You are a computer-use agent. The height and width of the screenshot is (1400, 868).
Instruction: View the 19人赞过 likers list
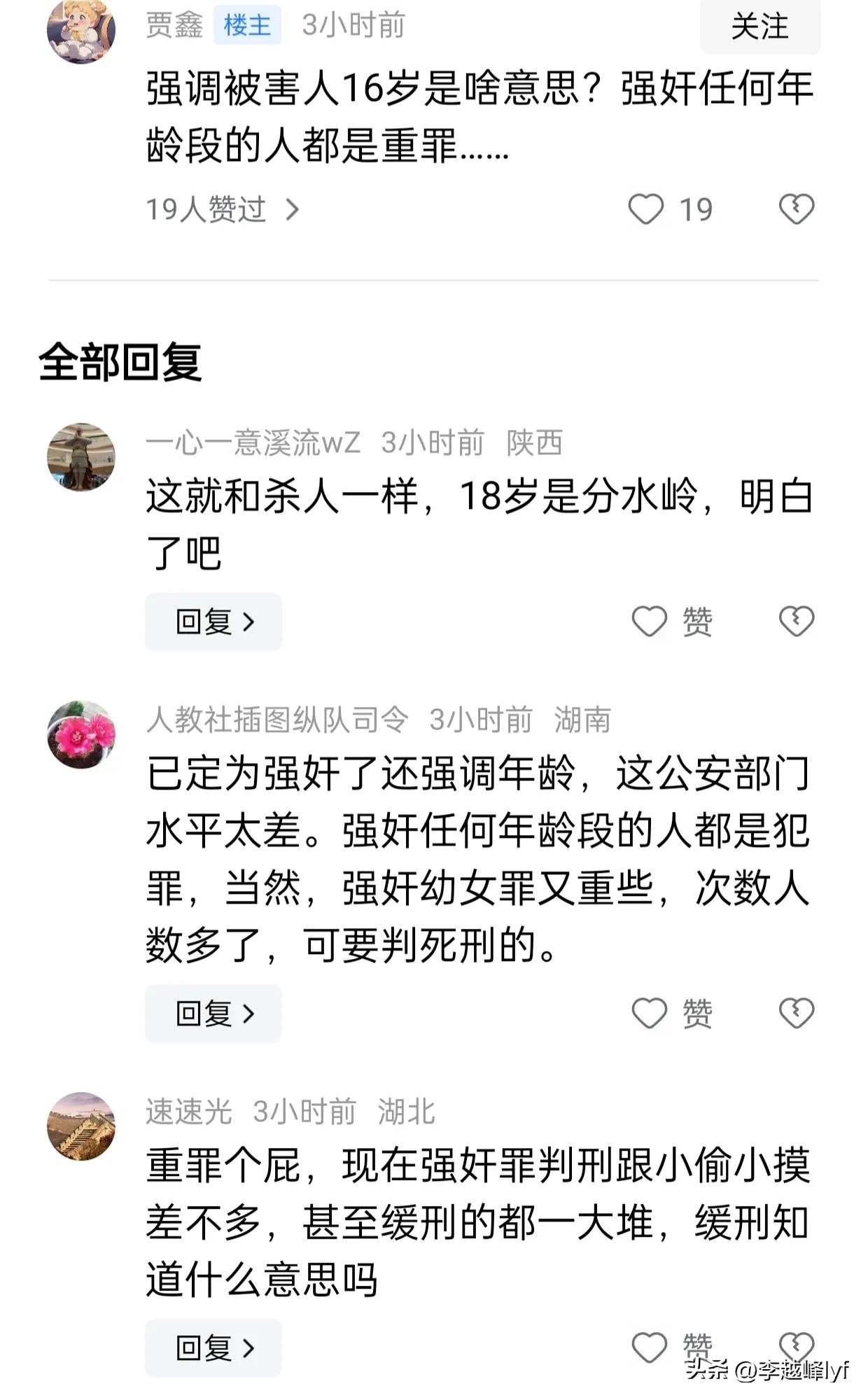[222, 209]
